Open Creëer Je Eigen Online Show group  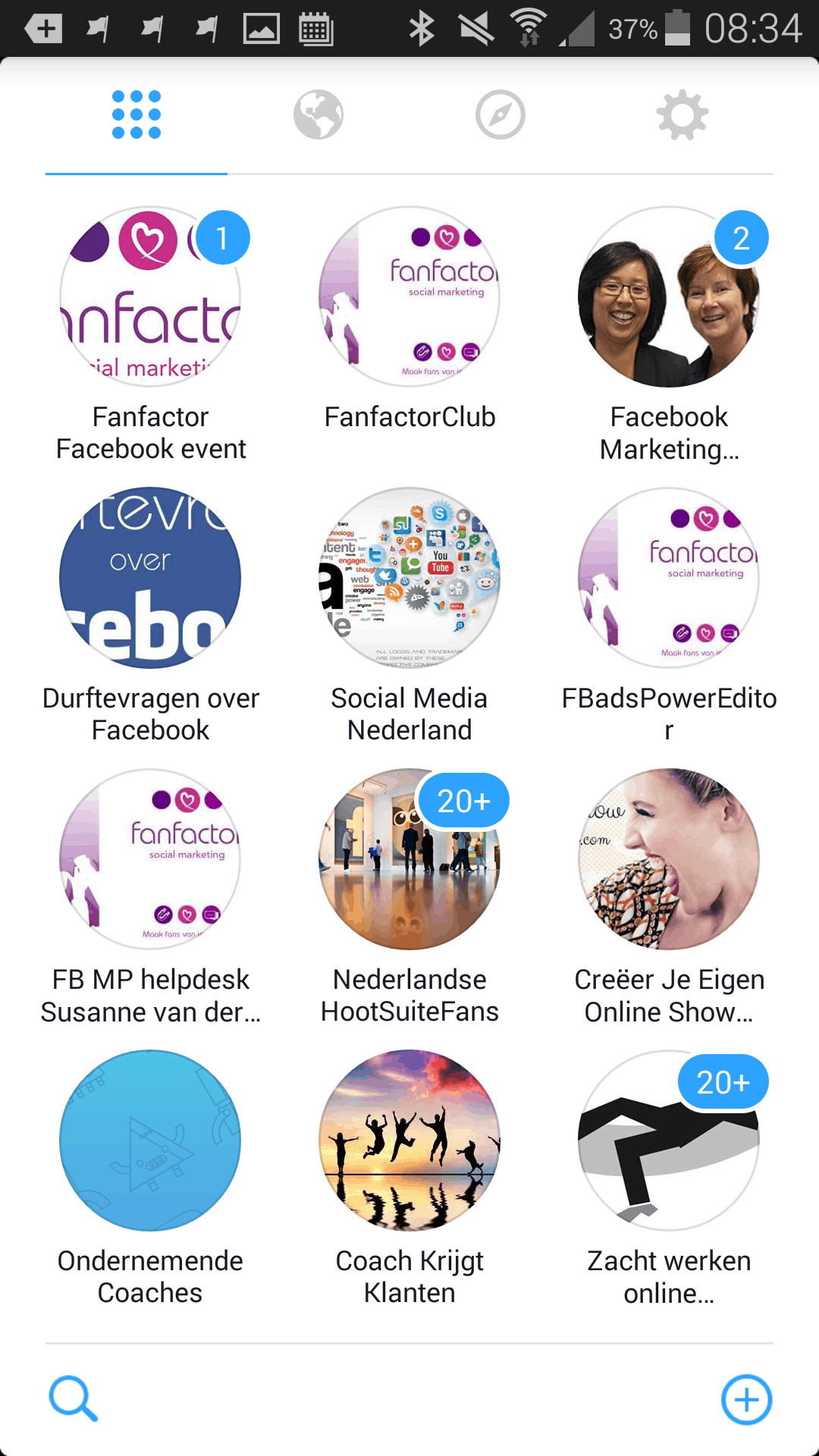click(x=669, y=859)
